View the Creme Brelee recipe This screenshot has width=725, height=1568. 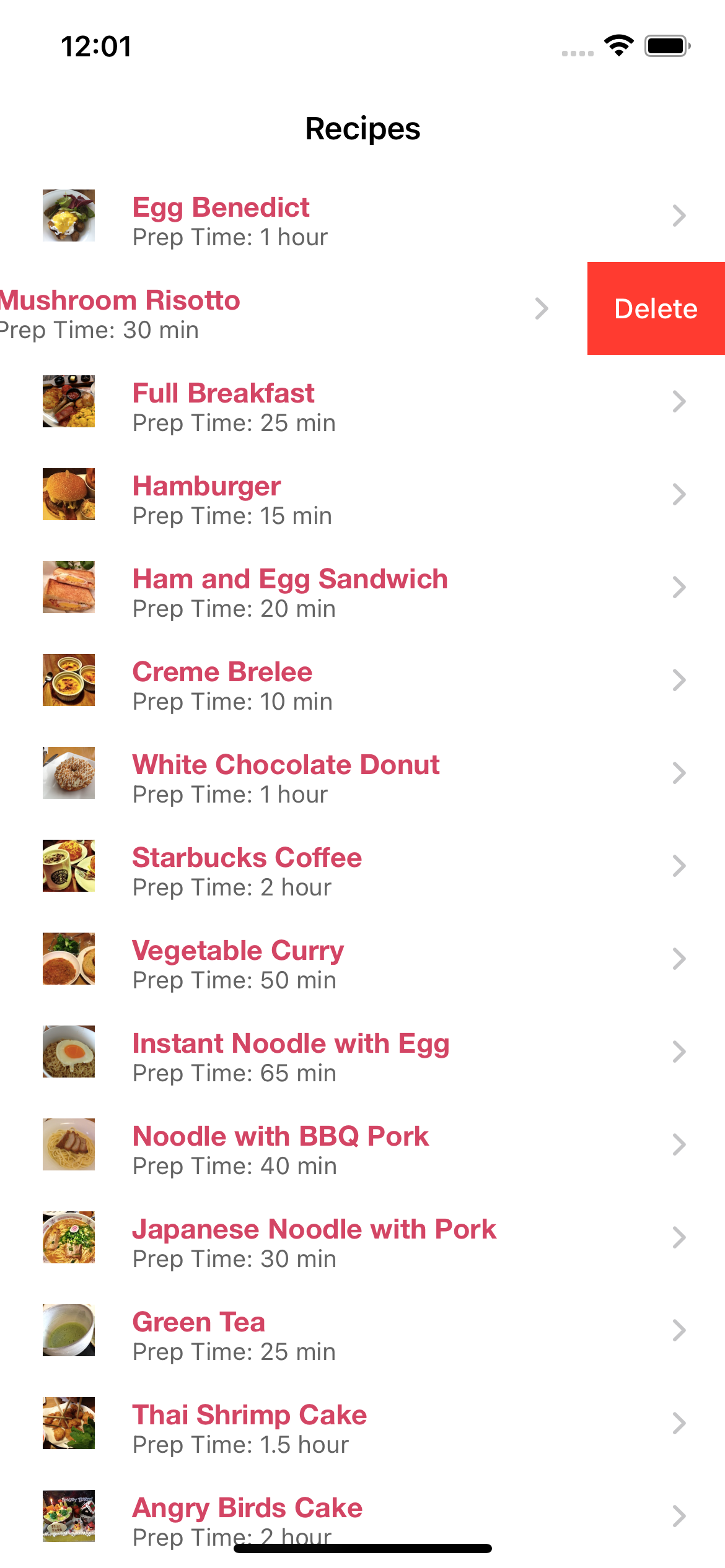tap(362, 680)
